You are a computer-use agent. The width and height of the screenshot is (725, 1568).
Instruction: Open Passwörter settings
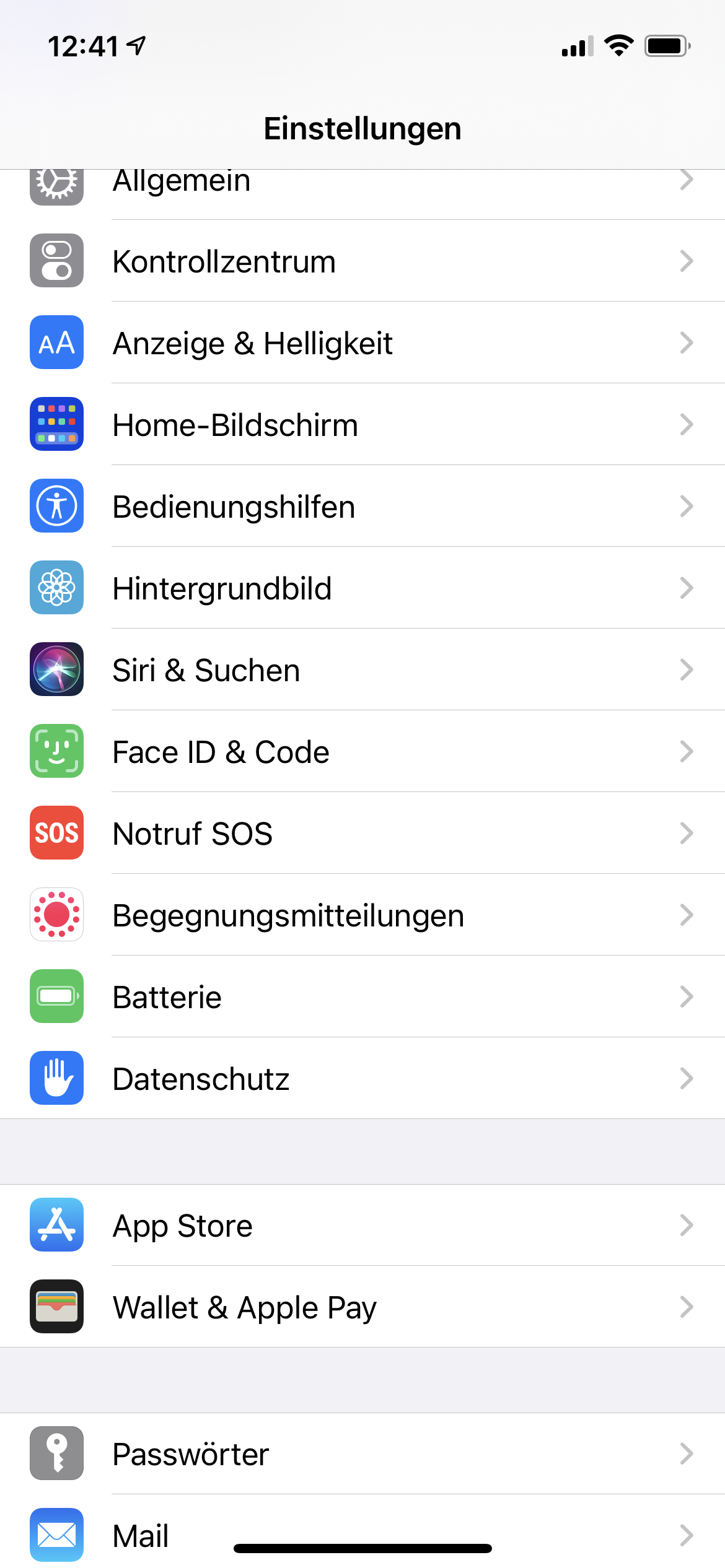190,1454
